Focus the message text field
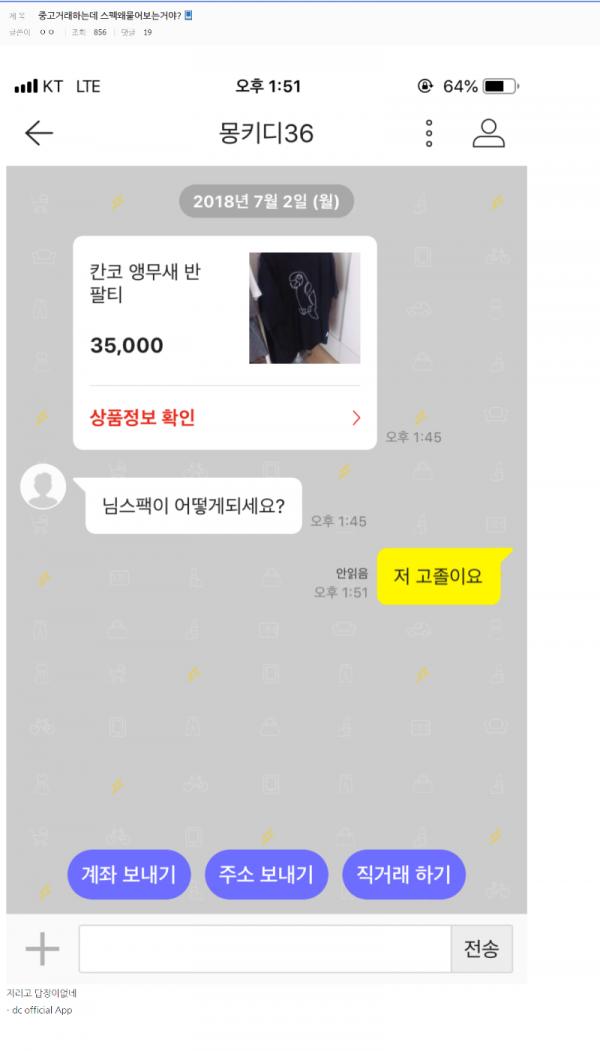Image resolution: width=600 pixels, height=1051 pixels. (264, 949)
